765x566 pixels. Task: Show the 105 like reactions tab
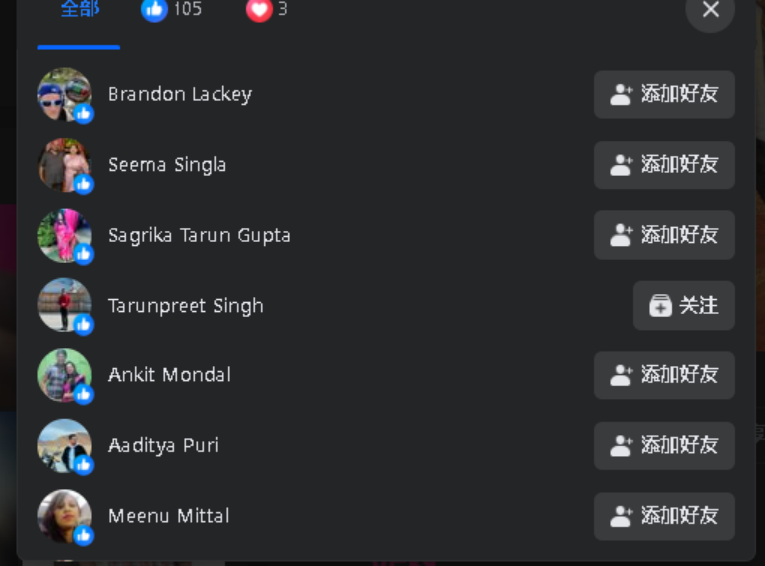[172, 10]
